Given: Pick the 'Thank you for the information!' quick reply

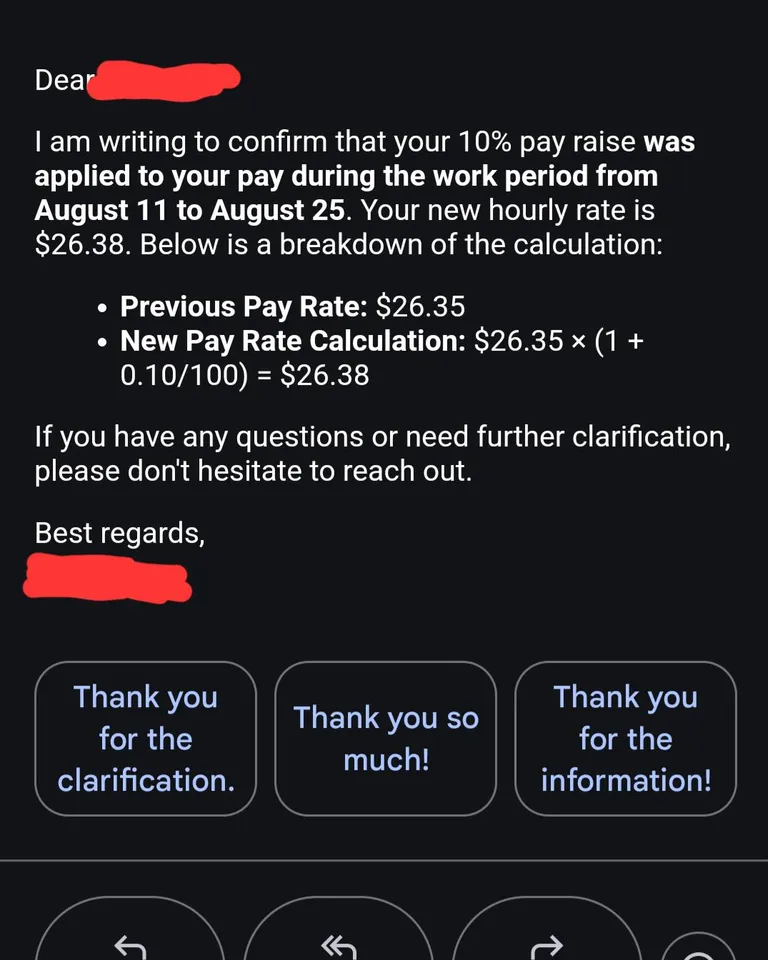Looking at the screenshot, I should tap(625, 739).
